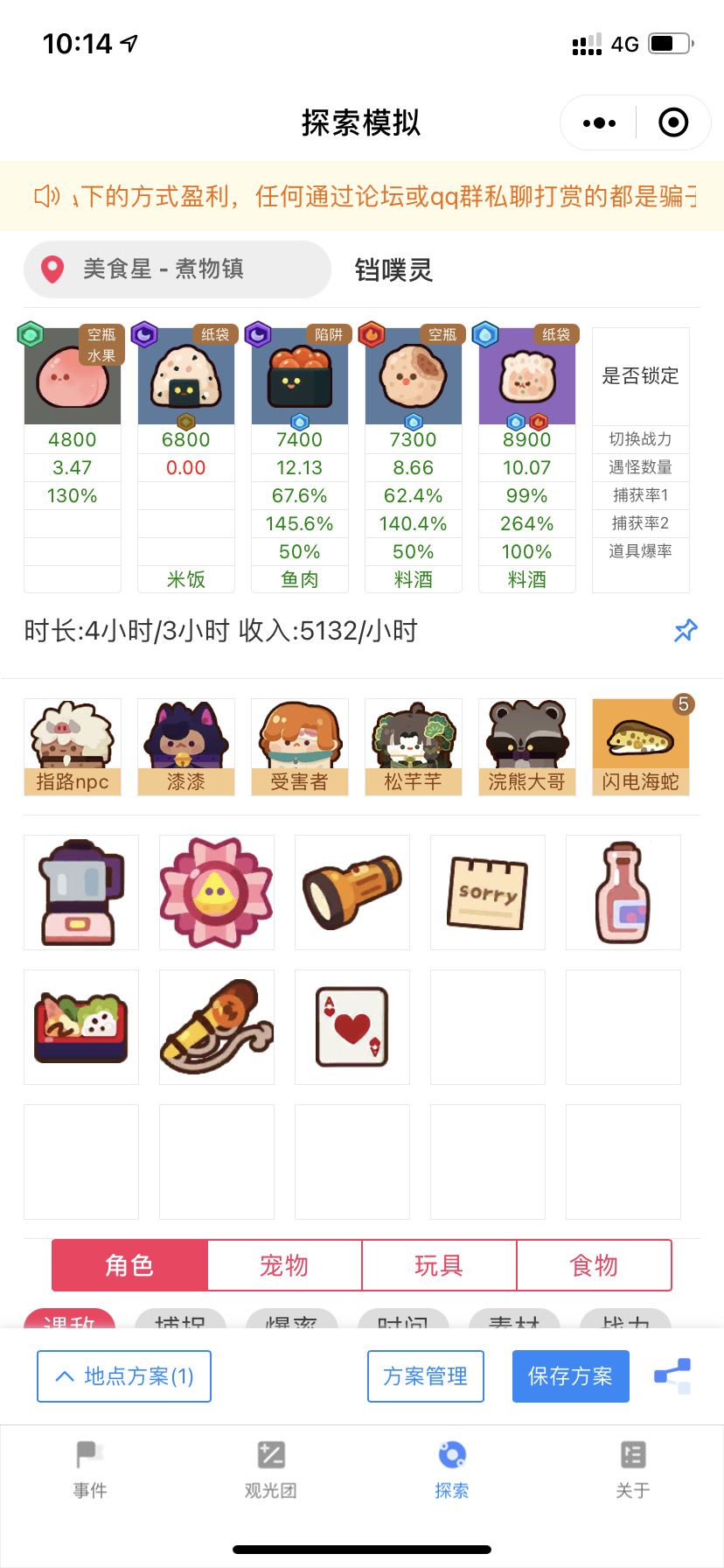The width and height of the screenshot is (724, 1568).
Task: Open the more options menu (three dots)
Action: 598,122
